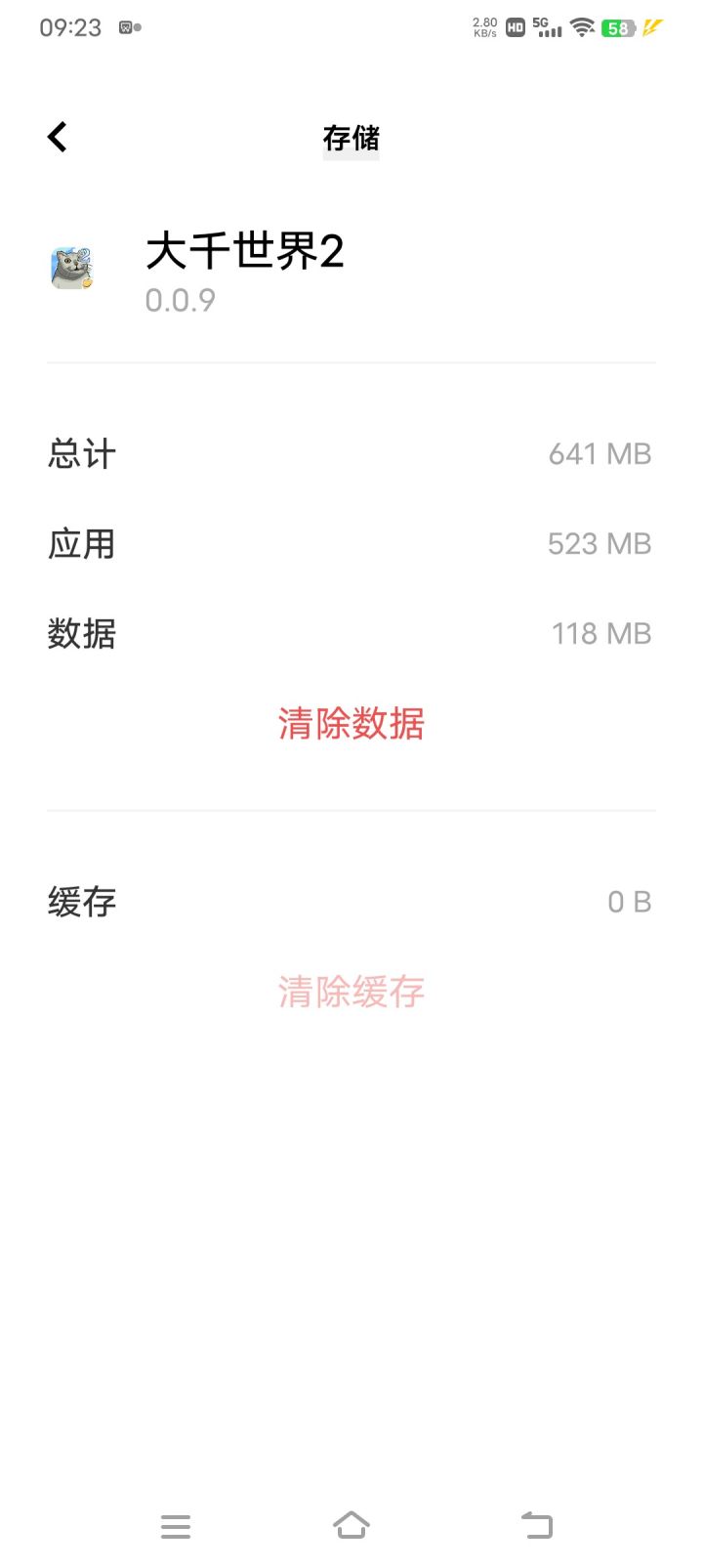
Task: Tap the version number 0.0.9
Action: point(181,301)
